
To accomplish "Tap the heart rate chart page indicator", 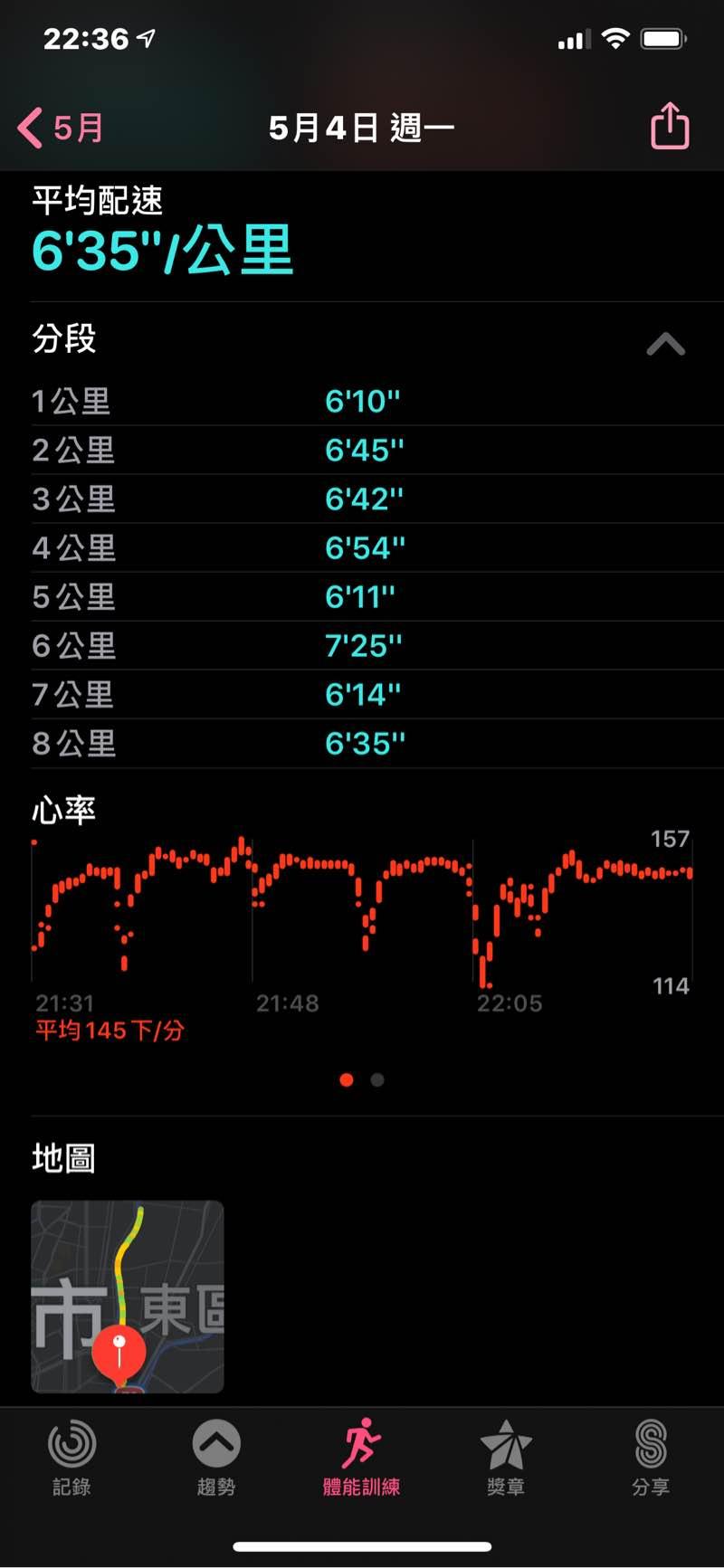I will click(x=362, y=1079).
